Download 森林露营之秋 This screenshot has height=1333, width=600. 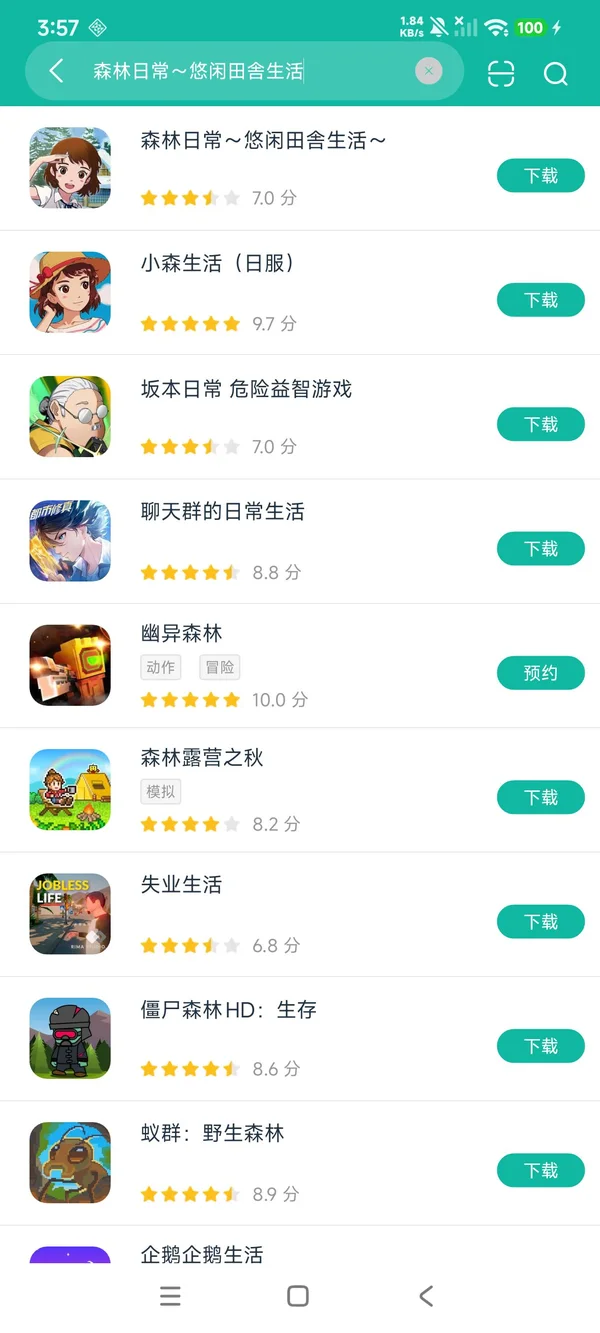pyautogui.click(x=540, y=797)
